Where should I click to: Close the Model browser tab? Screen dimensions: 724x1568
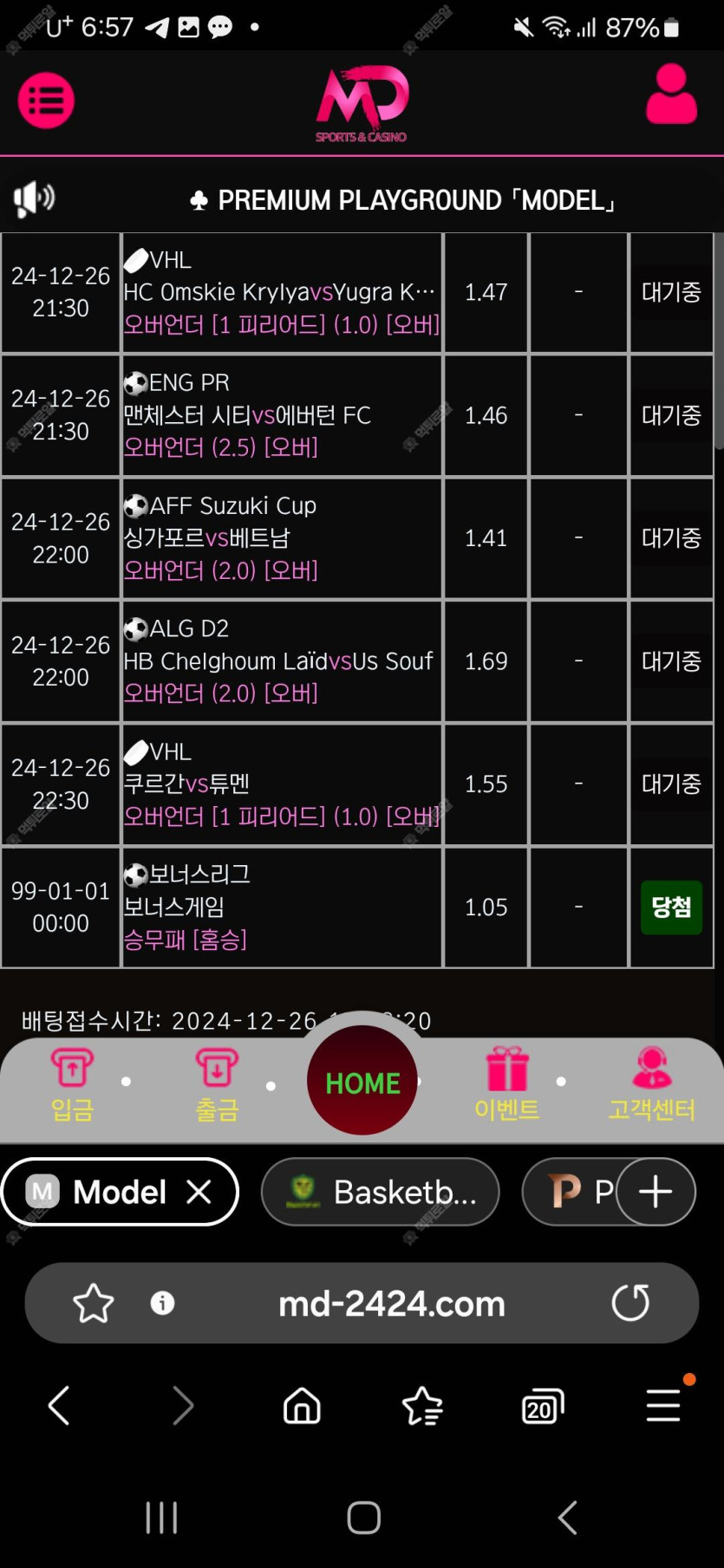pos(199,1192)
